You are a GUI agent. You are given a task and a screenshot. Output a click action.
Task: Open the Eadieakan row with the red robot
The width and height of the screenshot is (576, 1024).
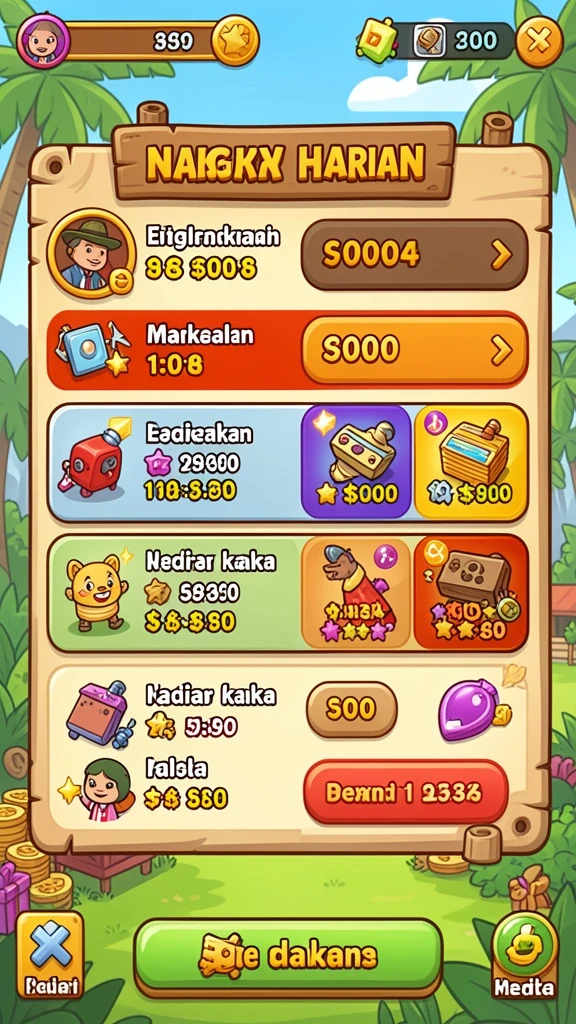click(175, 462)
